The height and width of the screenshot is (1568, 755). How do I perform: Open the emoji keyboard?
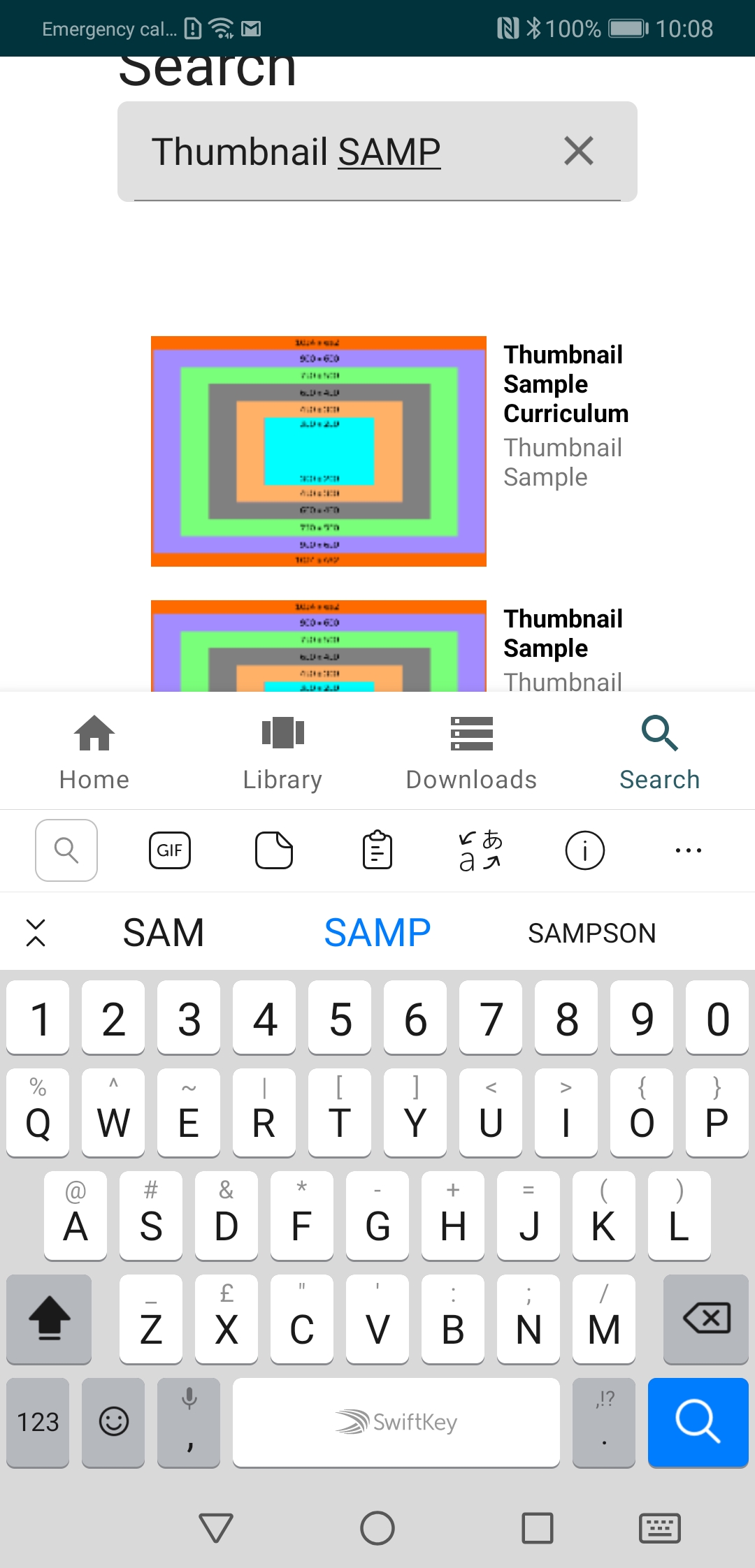coord(113,1422)
